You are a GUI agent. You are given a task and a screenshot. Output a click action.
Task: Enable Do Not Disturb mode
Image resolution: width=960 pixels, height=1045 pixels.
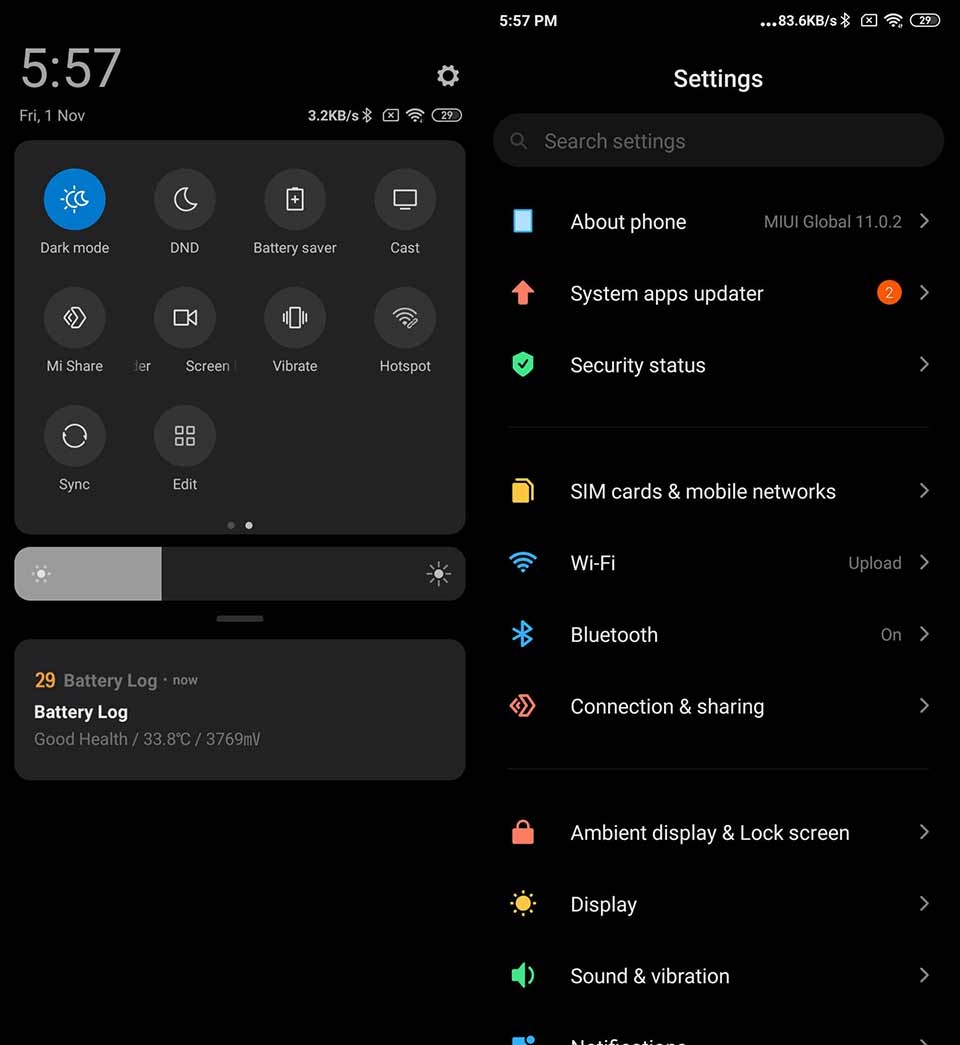185,199
